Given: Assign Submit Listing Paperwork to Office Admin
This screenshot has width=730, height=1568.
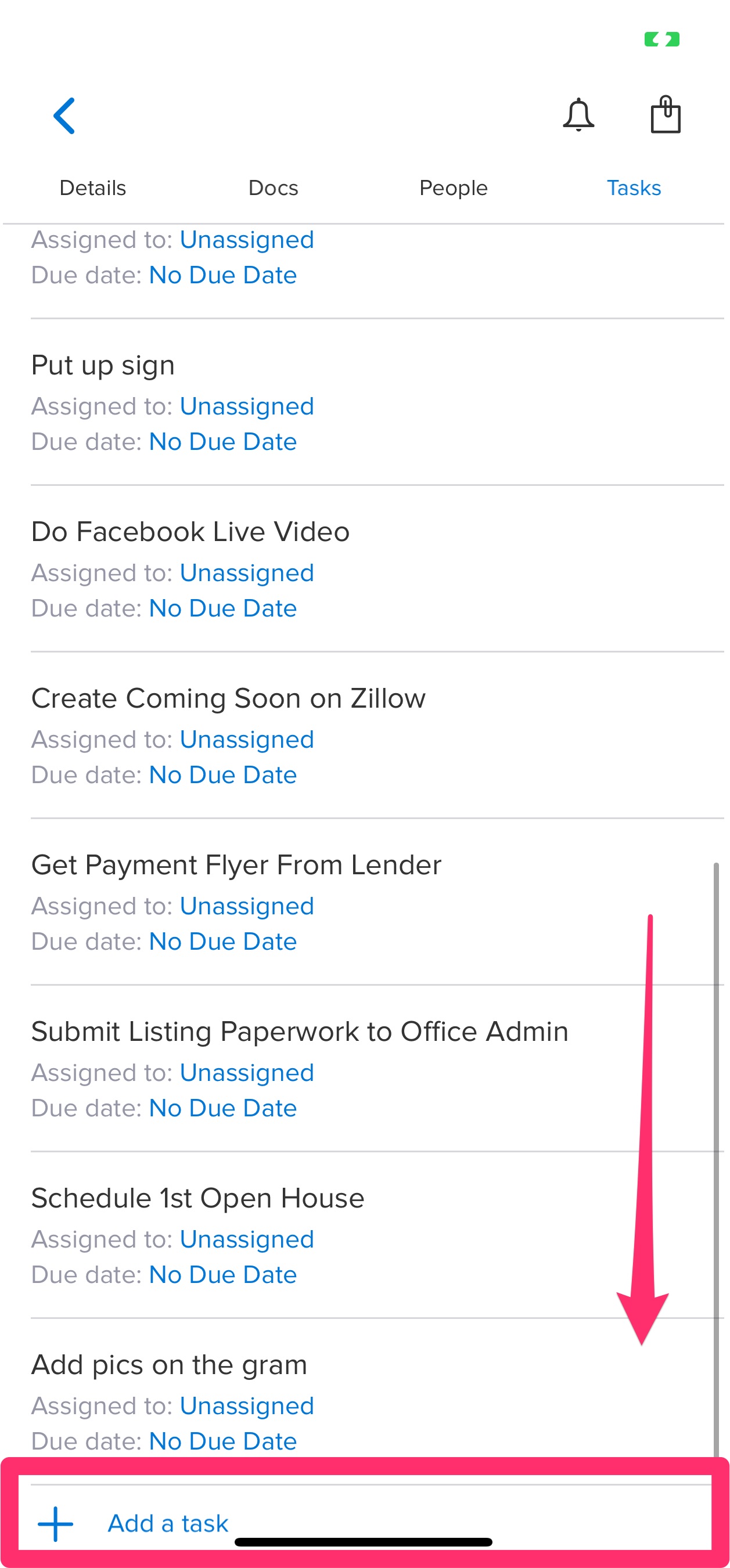Looking at the screenshot, I should tap(247, 1073).
